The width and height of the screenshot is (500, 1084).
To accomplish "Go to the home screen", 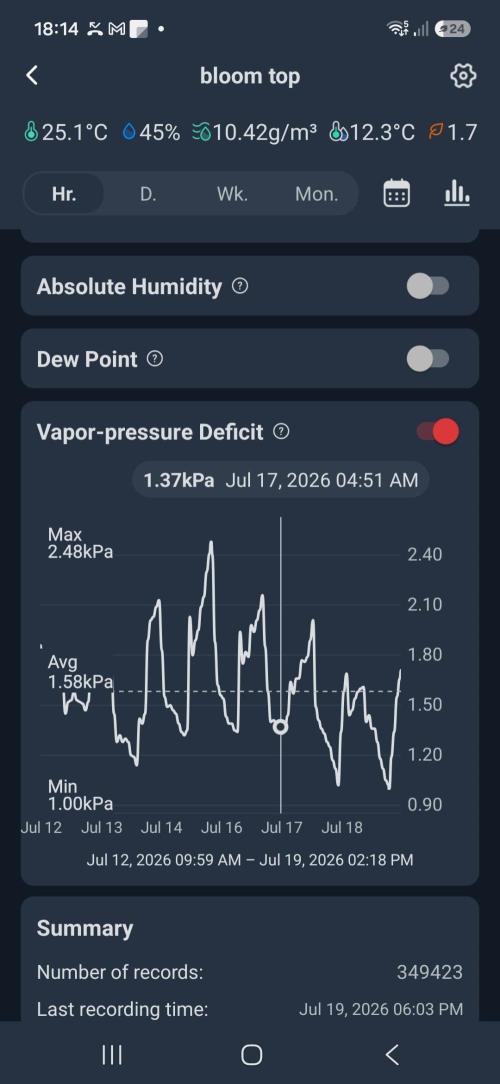I will 251,1054.
